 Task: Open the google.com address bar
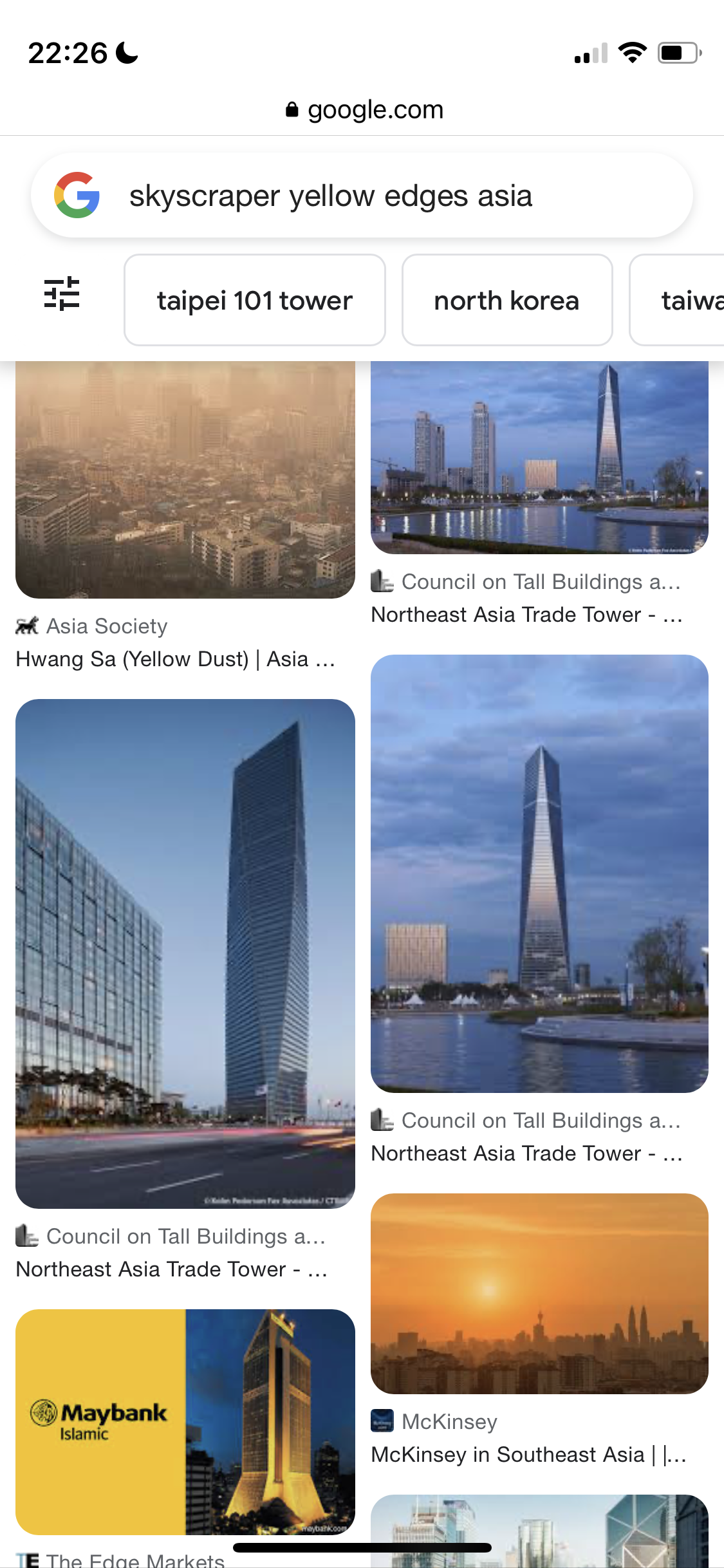pyautogui.click(x=364, y=110)
